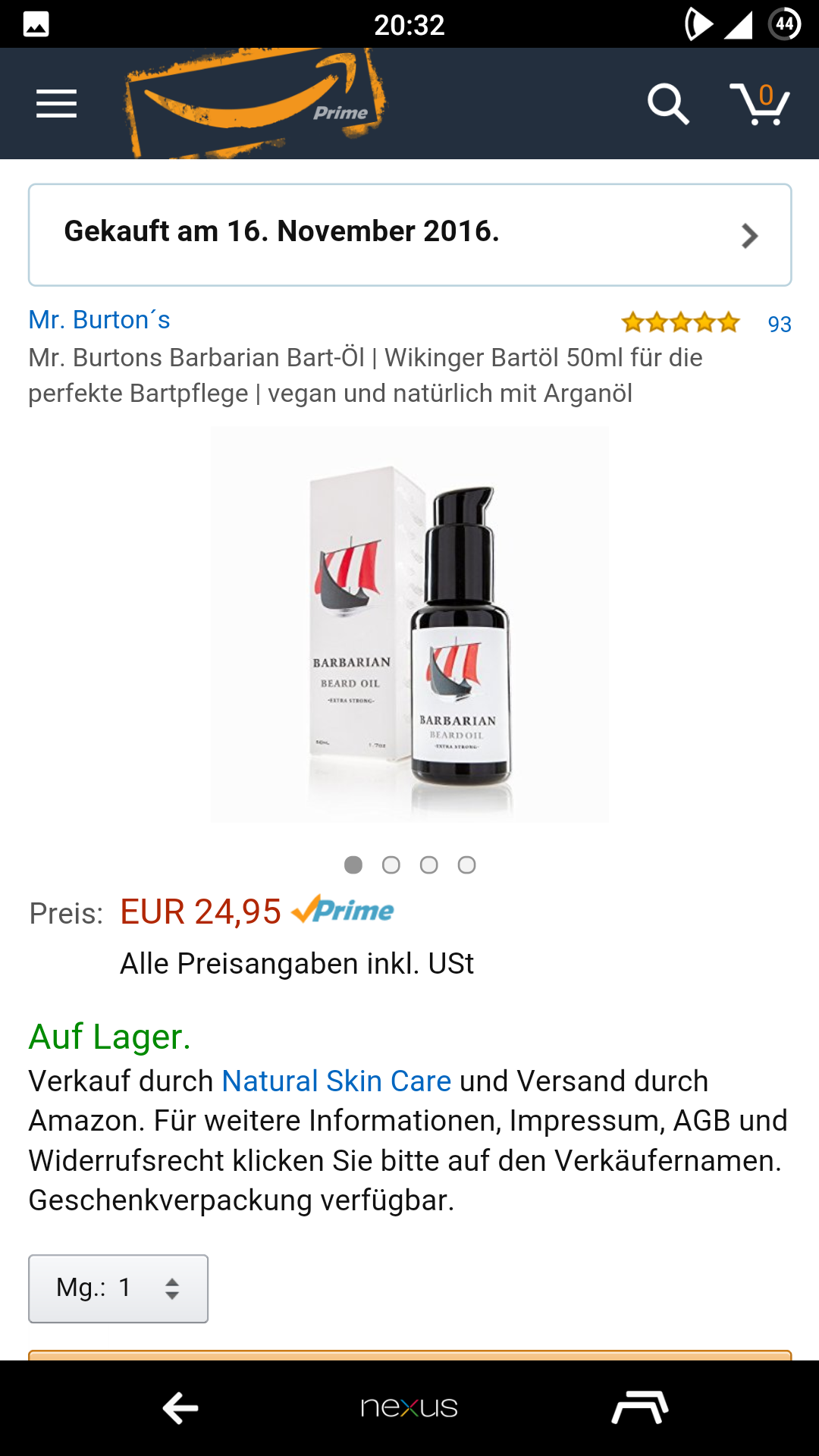
Task: Open the search icon
Action: 668,104
